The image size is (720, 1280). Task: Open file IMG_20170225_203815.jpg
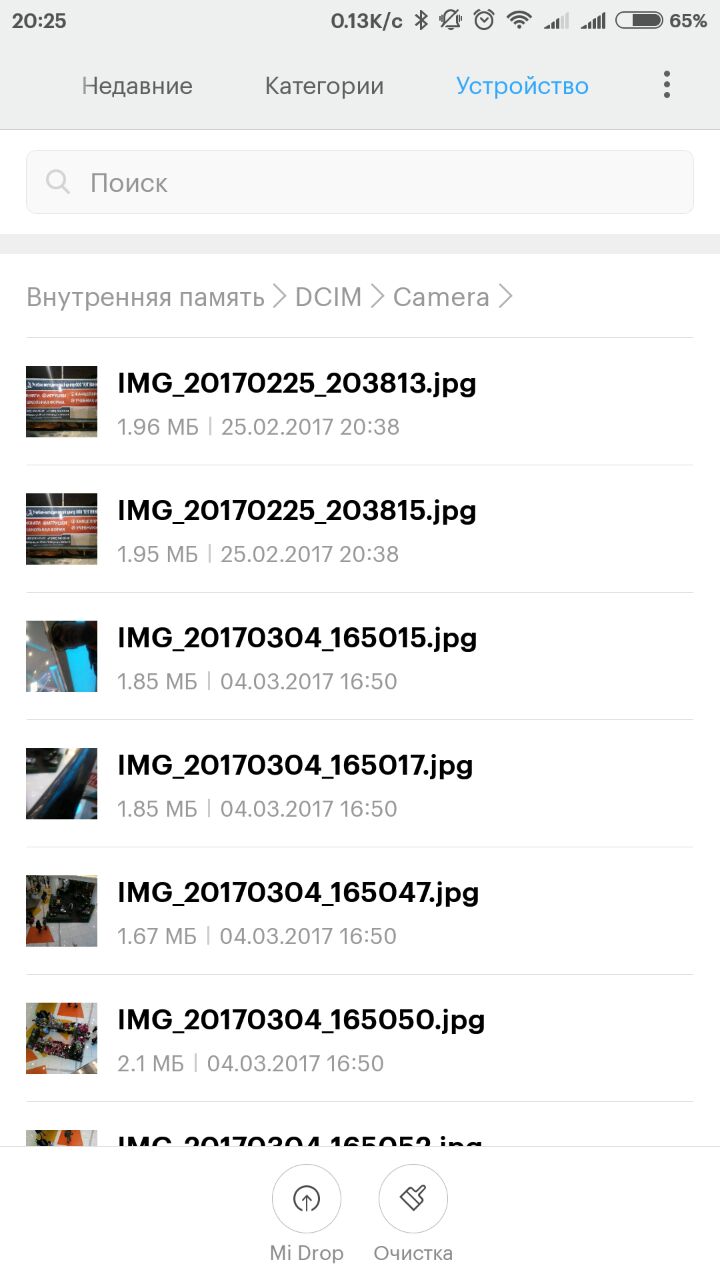[296, 528]
